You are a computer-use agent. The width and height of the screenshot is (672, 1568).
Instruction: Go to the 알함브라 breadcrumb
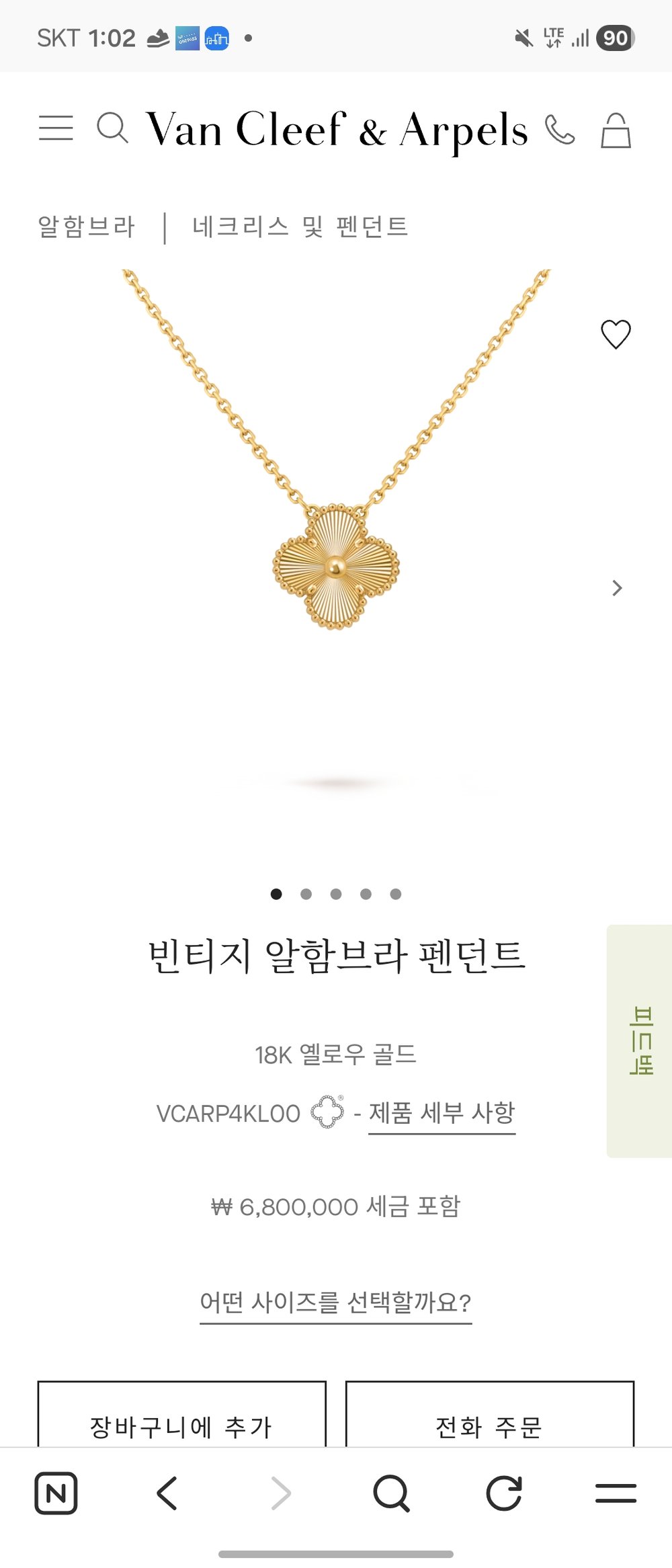click(x=87, y=227)
